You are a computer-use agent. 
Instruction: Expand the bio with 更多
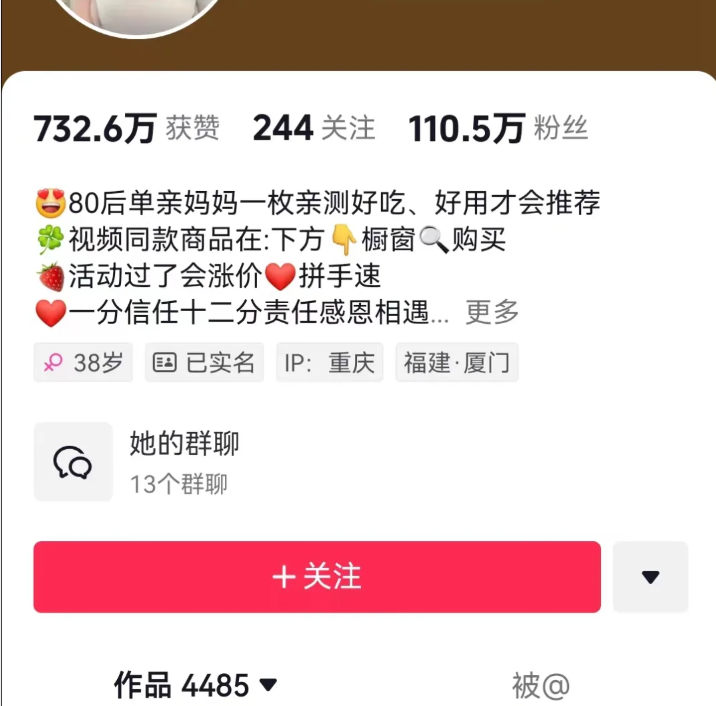[x=492, y=312]
